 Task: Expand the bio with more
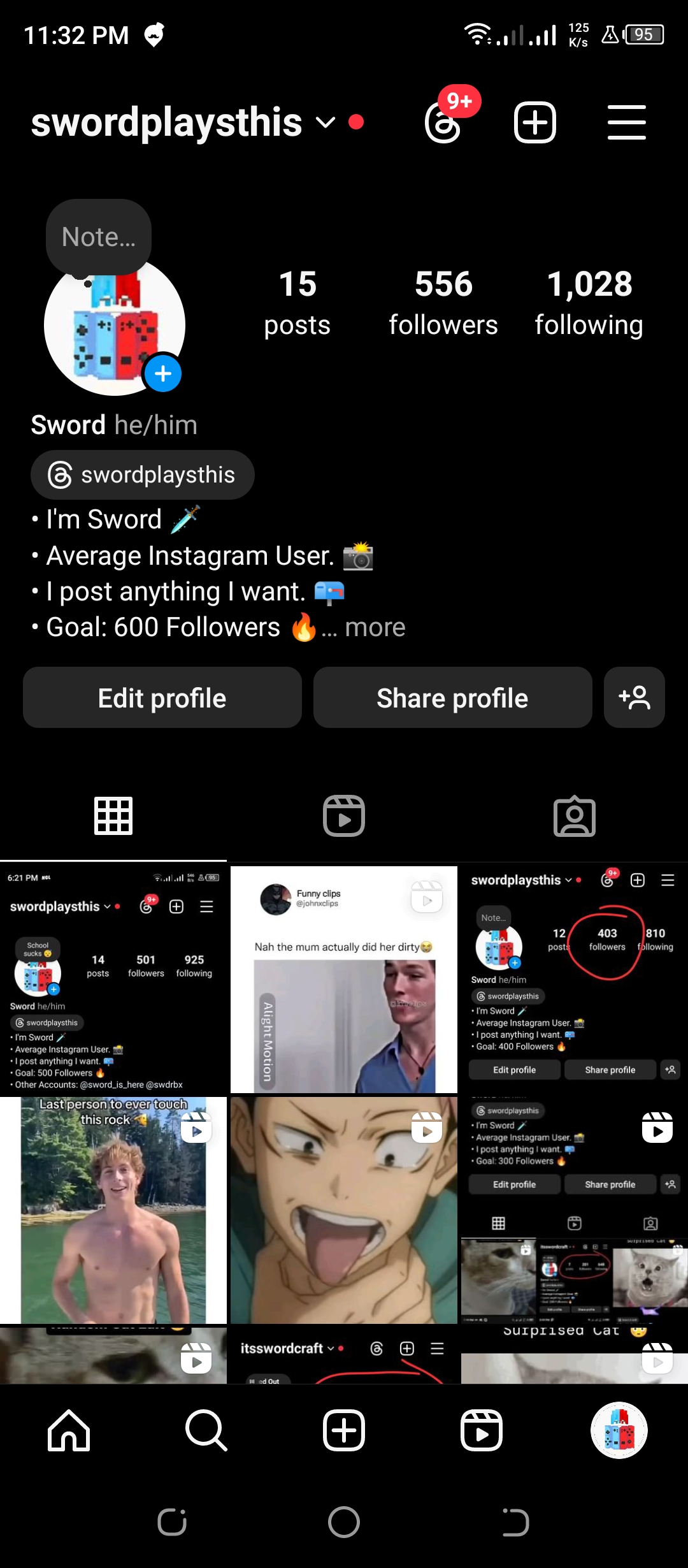tap(375, 628)
